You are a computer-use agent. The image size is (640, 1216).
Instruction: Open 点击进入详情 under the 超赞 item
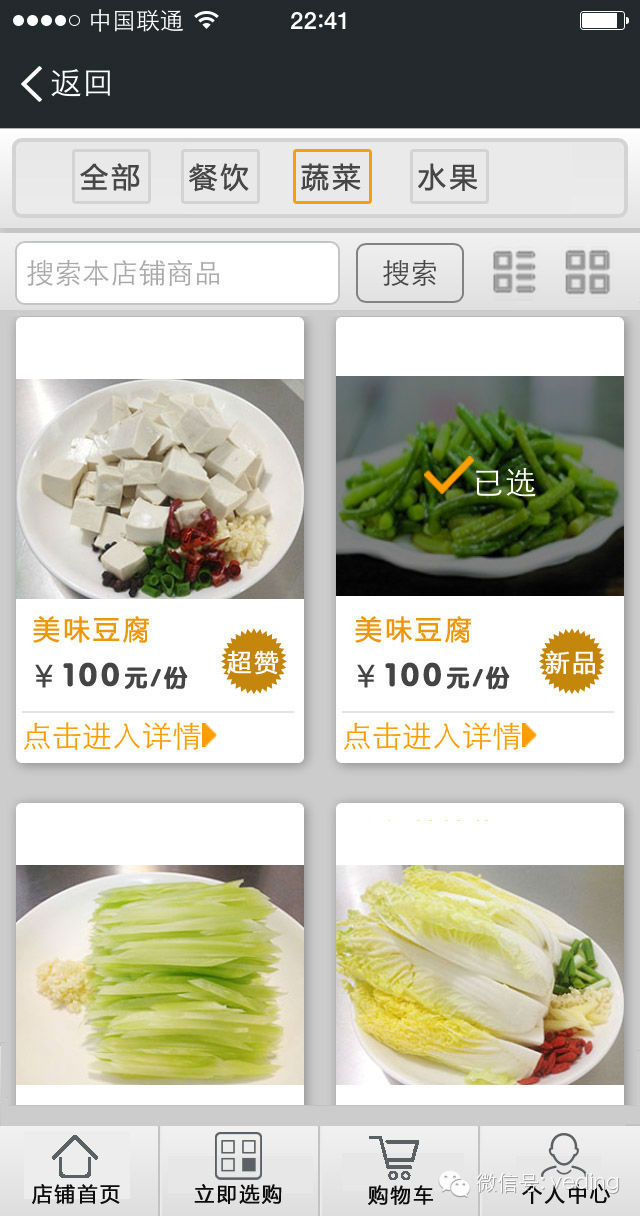pyautogui.click(x=120, y=737)
